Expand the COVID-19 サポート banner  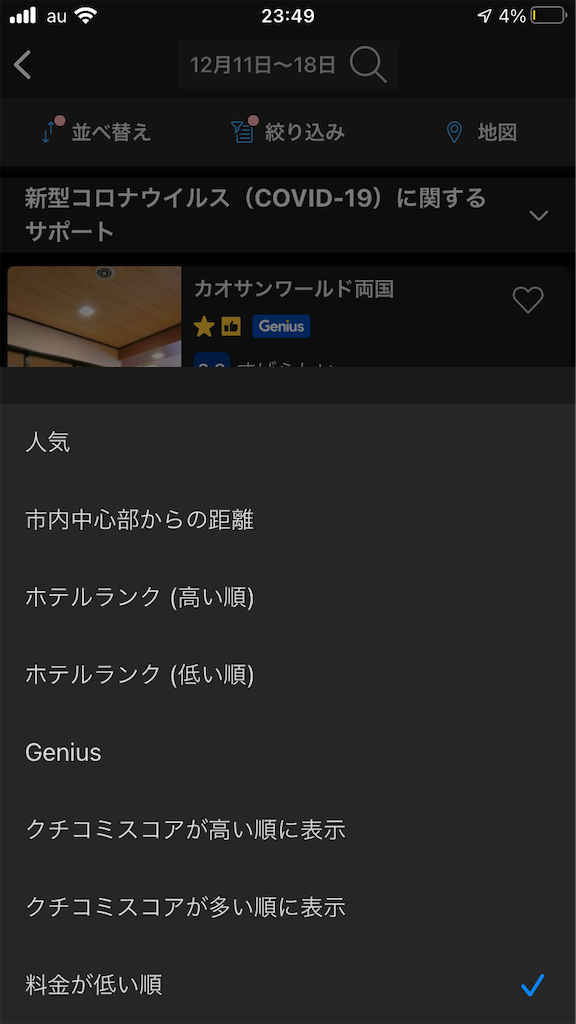(288, 215)
